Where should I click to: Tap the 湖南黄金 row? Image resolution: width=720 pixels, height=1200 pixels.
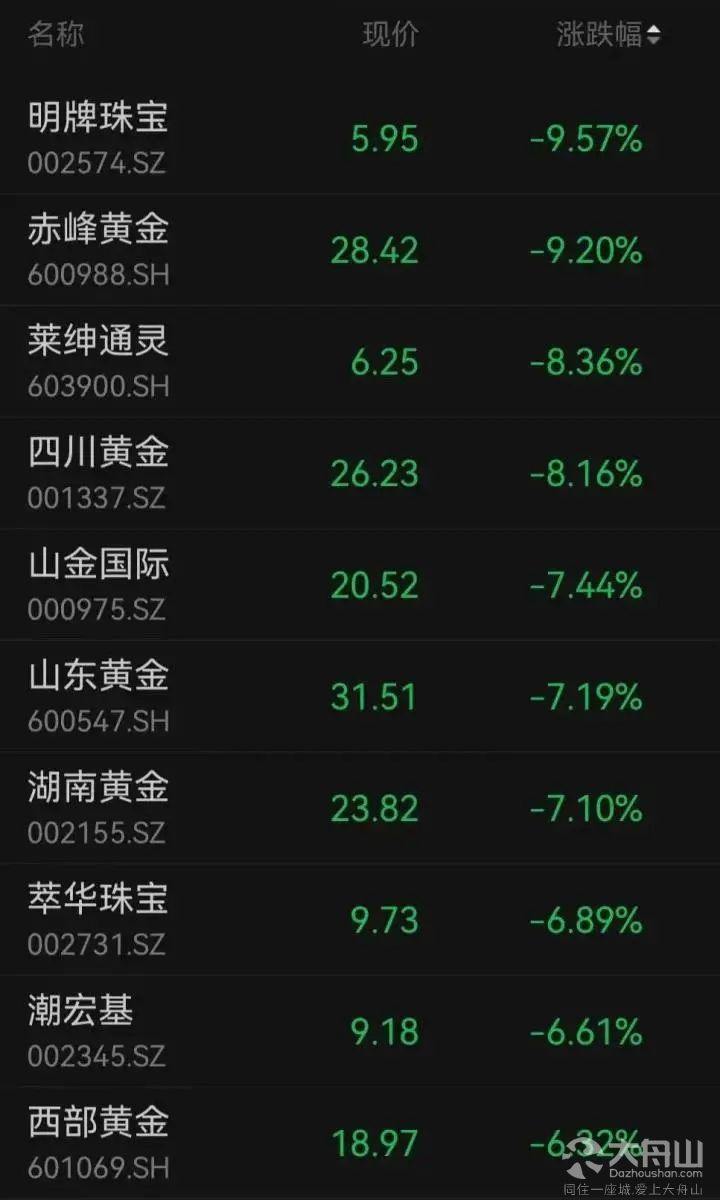[x=360, y=808]
